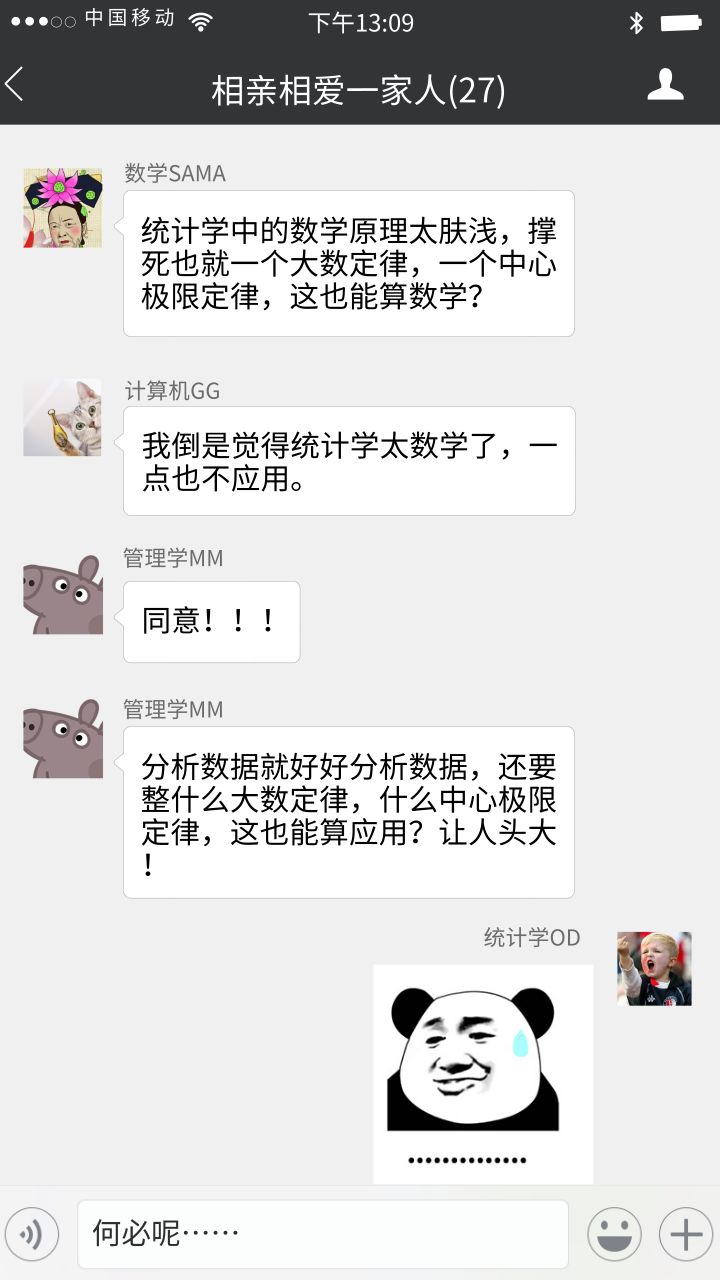Open group chat info profile icon

tap(665, 86)
